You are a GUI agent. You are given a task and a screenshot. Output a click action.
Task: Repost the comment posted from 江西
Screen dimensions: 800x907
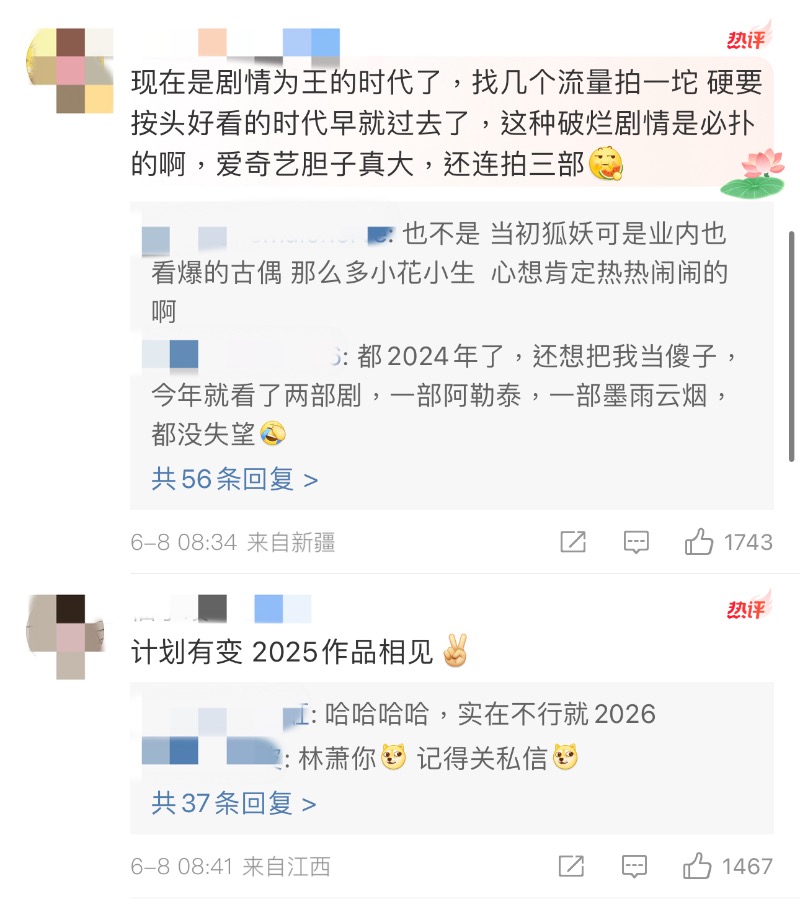pyautogui.click(x=572, y=866)
